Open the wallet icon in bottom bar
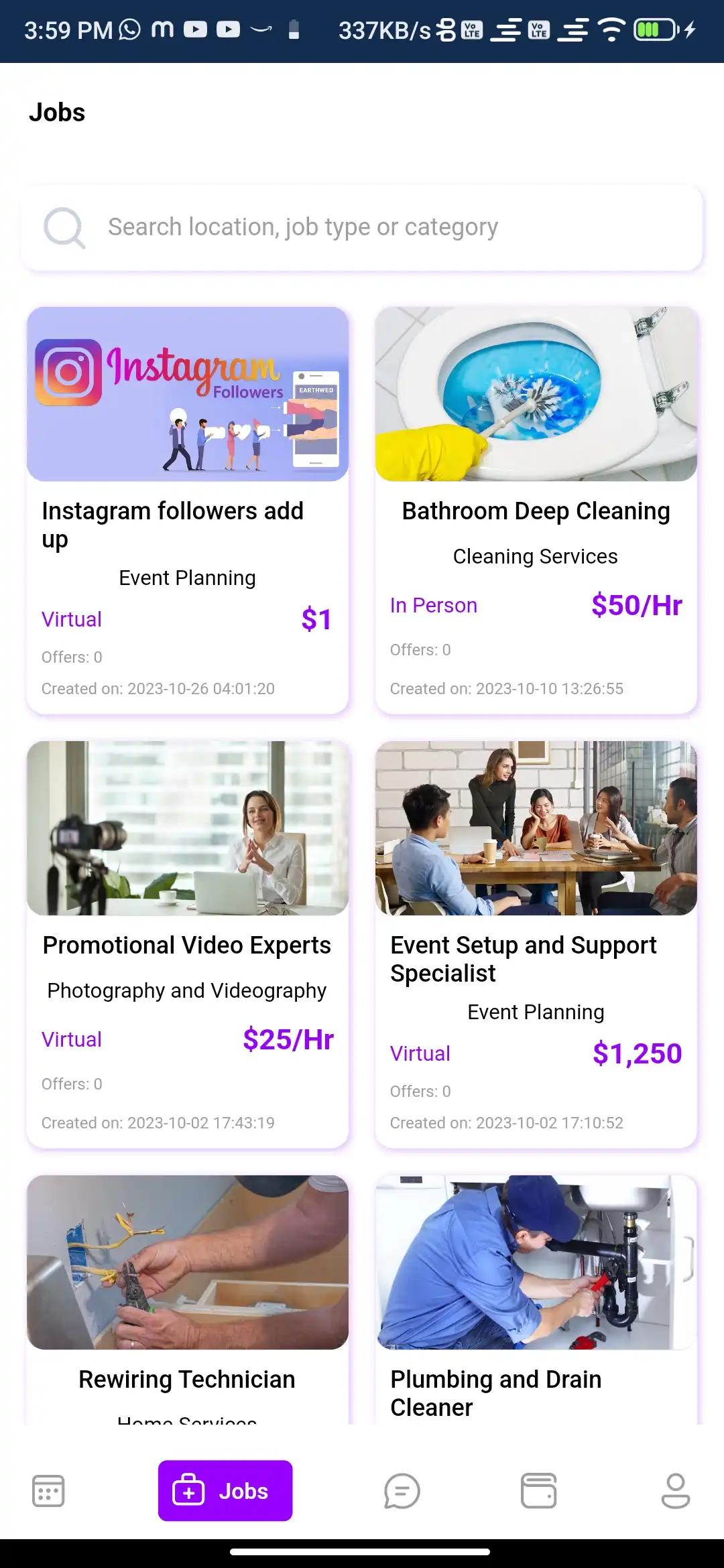 click(x=538, y=1491)
